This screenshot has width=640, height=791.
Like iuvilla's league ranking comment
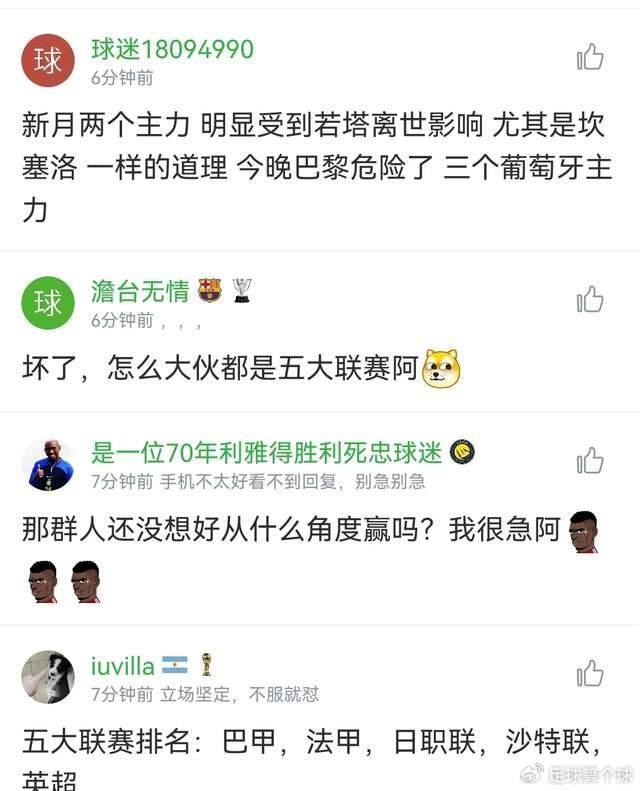pyautogui.click(x=590, y=673)
